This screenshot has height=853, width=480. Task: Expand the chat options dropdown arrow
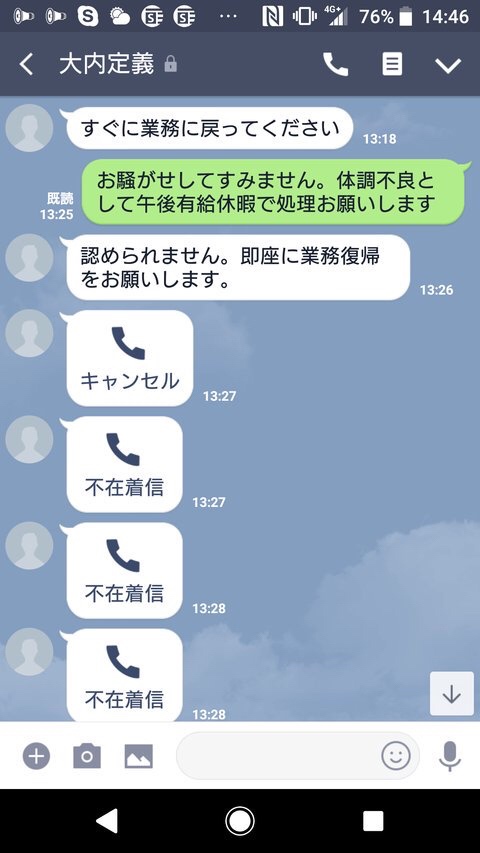click(x=448, y=65)
